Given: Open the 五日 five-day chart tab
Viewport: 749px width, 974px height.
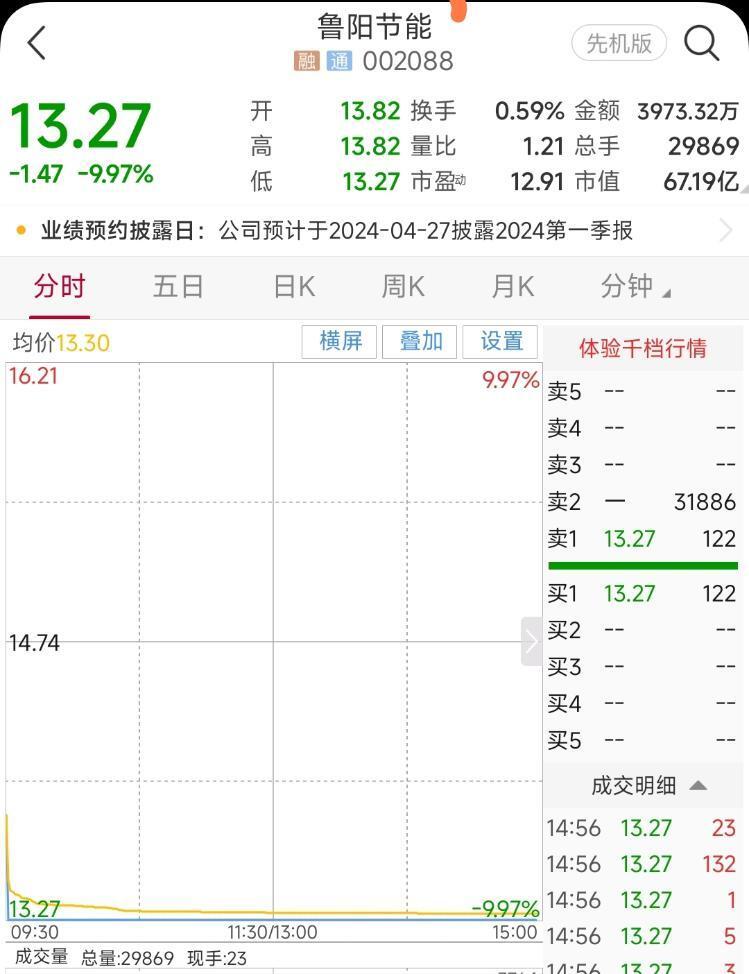Looking at the screenshot, I should (179, 287).
